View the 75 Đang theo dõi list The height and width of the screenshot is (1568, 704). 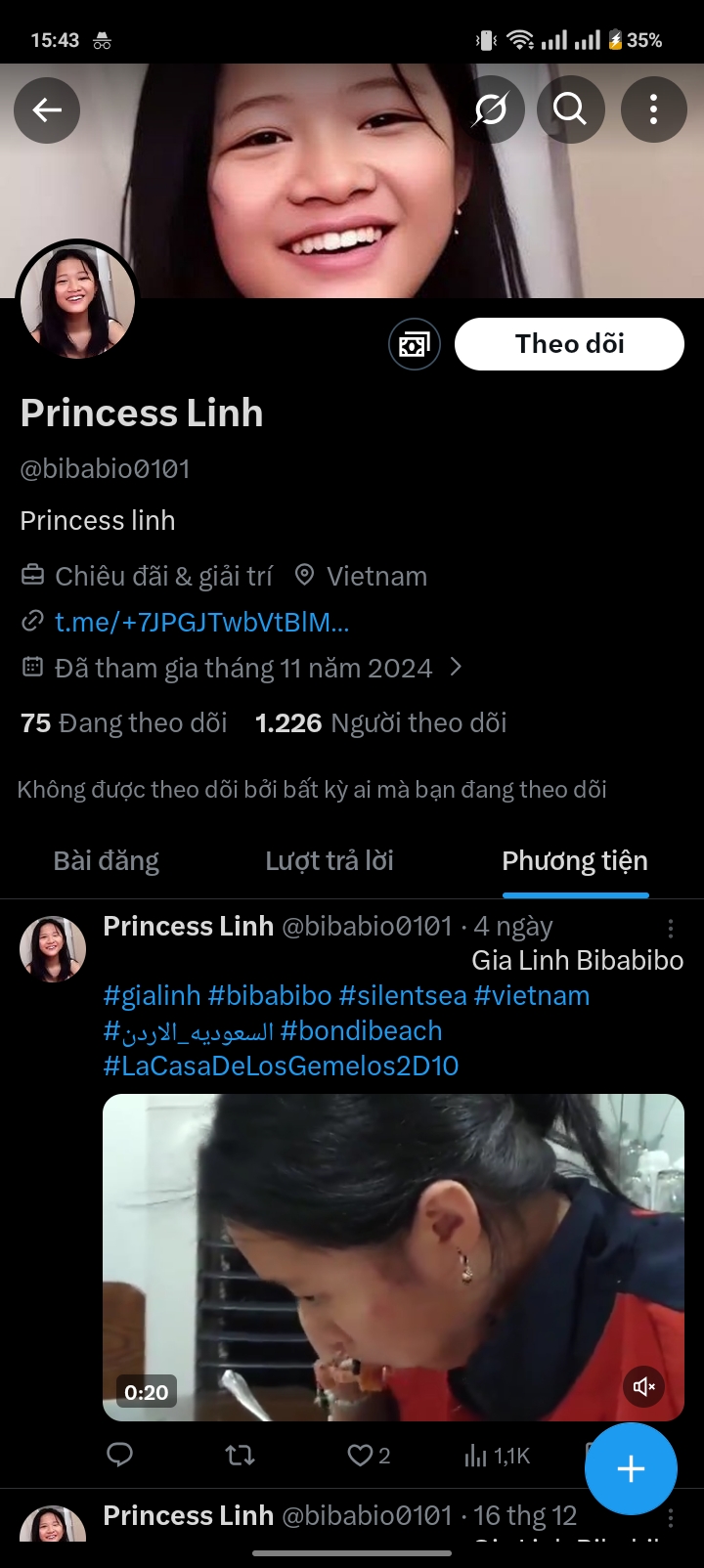[x=124, y=723]
